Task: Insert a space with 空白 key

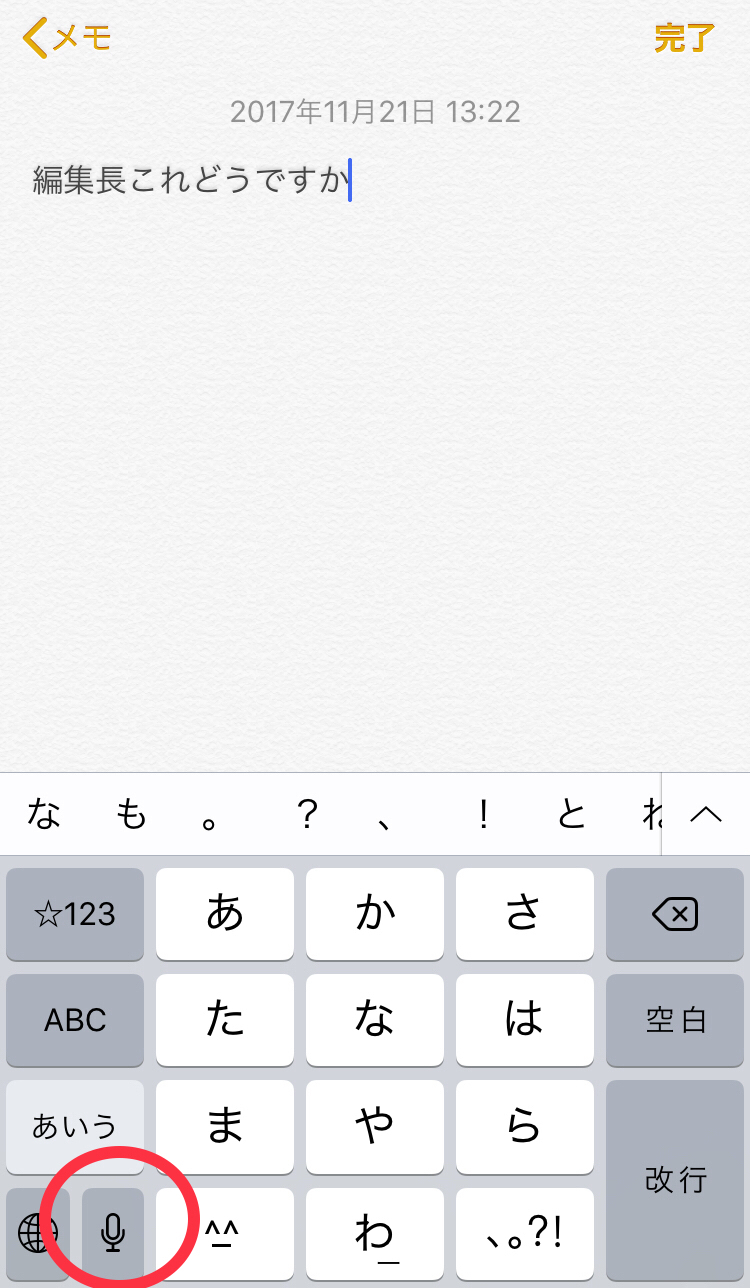Action: pyautogui.click(x=675, y=1020)
